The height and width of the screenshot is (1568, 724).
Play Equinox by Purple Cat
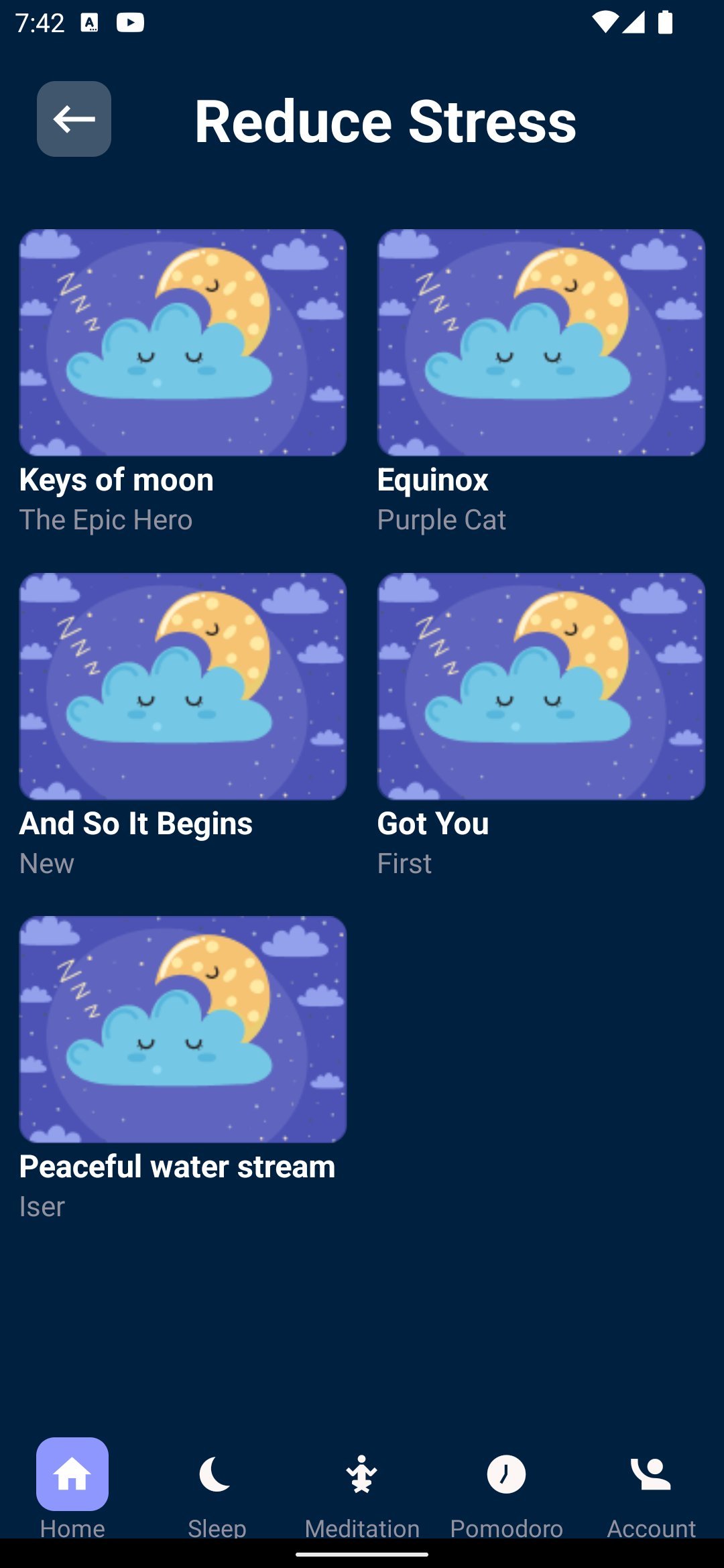click(541, 382)
